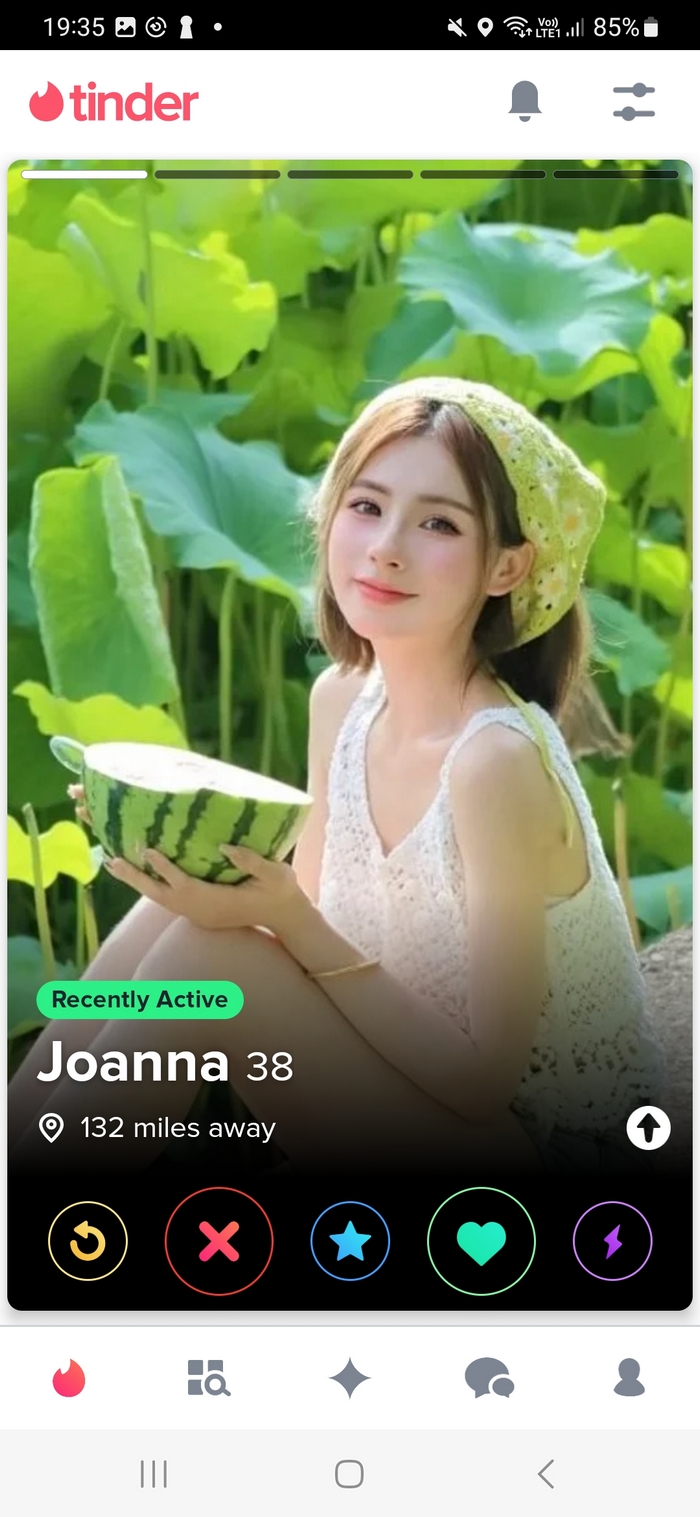This screenshot has width=700, height=1517.
Task: Send Joanna a Super Like star
Action: pos(350,1241)
